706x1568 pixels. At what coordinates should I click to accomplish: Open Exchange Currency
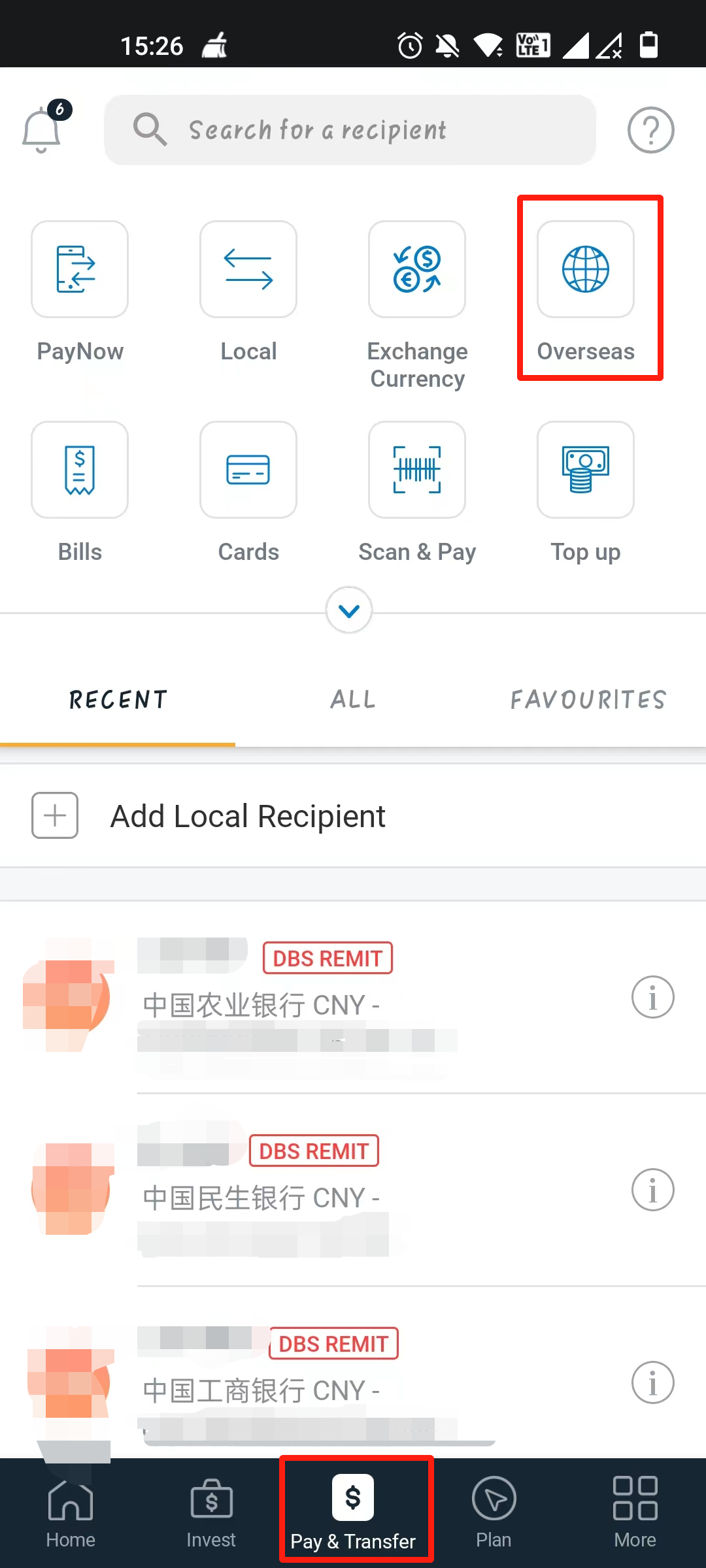pos(417,270)
